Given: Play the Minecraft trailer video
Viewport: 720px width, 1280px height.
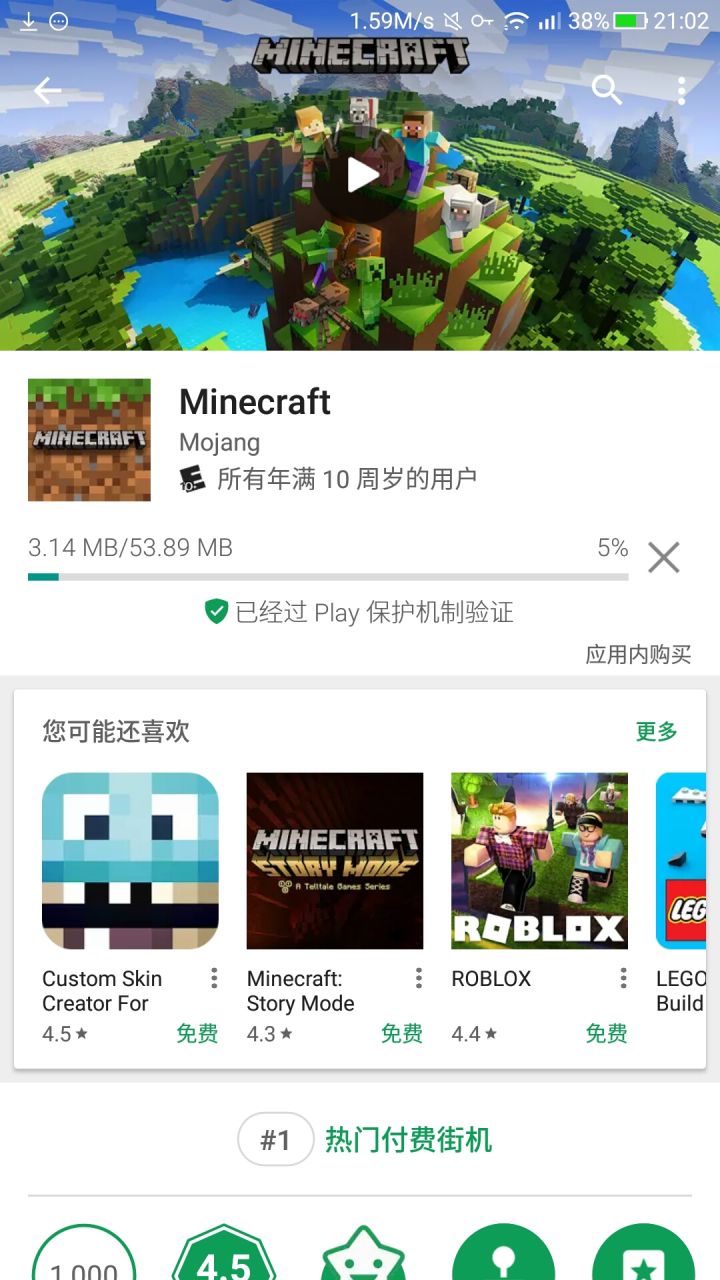Looking at the screenshot, I should (x=362, y=174).
